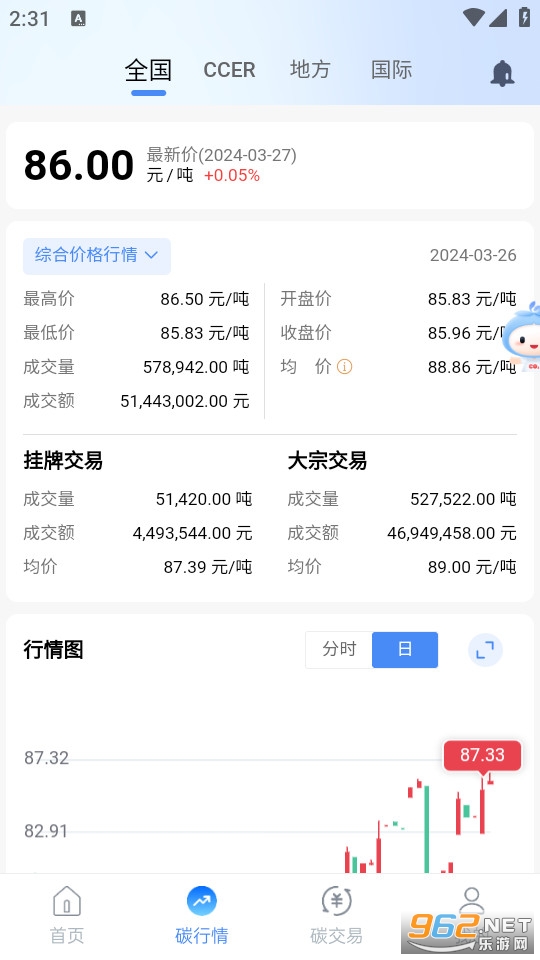Open the 碳交易 tab
540x960 pixels.
click(336, 915)
